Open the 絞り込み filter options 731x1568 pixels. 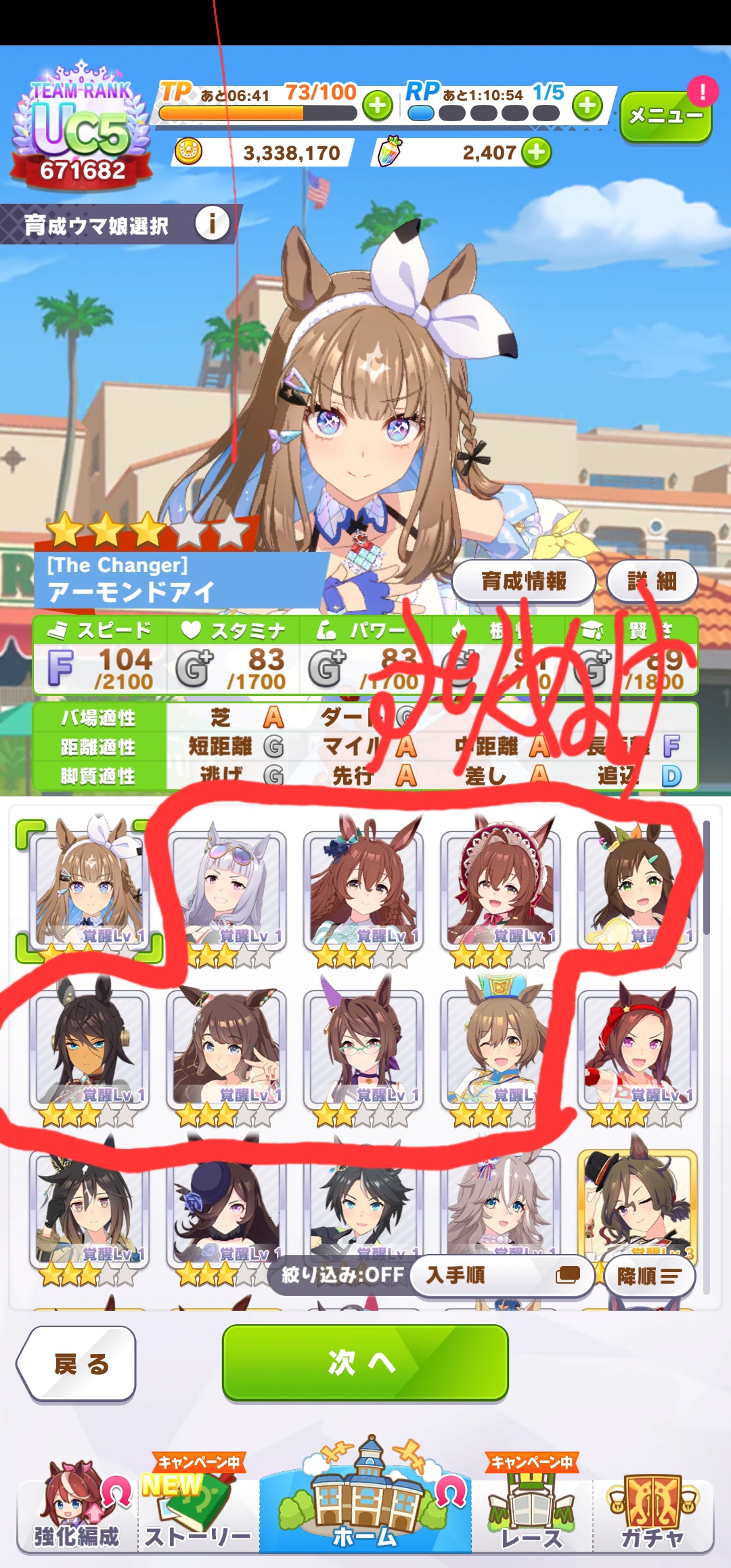click(343, 1276)
